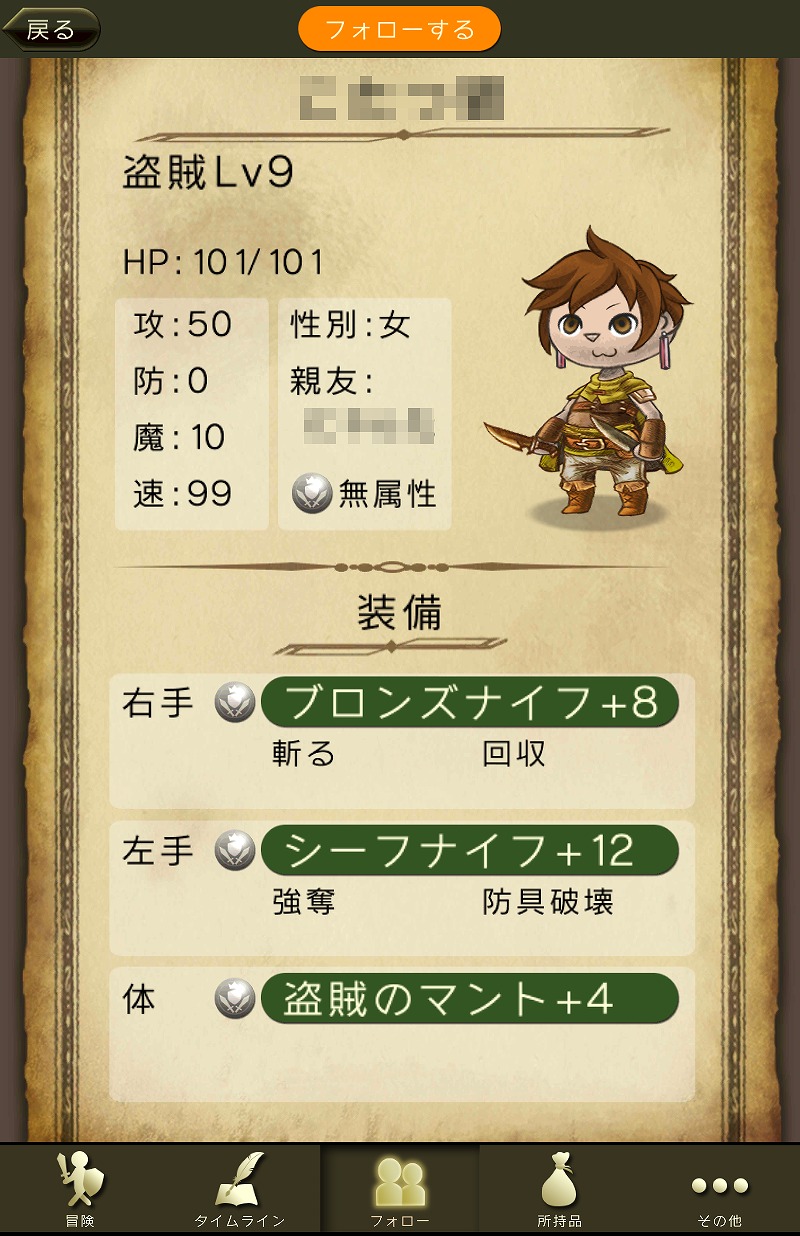800x1236 pixels.
Task: Open the その他 more menu tab
Action: click(x=720, y=1190)
